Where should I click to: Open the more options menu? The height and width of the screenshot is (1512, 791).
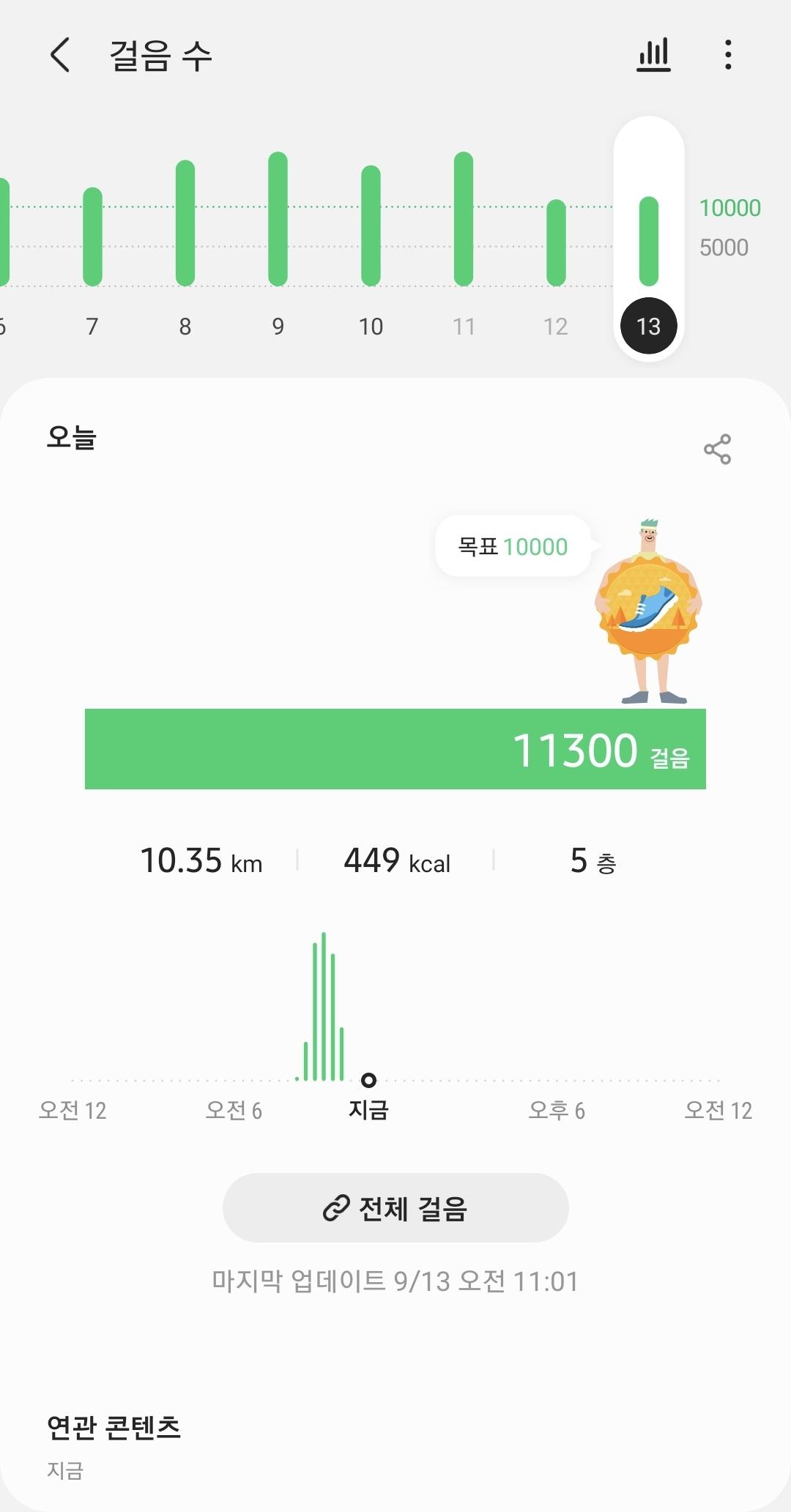[x=727, y=56]
